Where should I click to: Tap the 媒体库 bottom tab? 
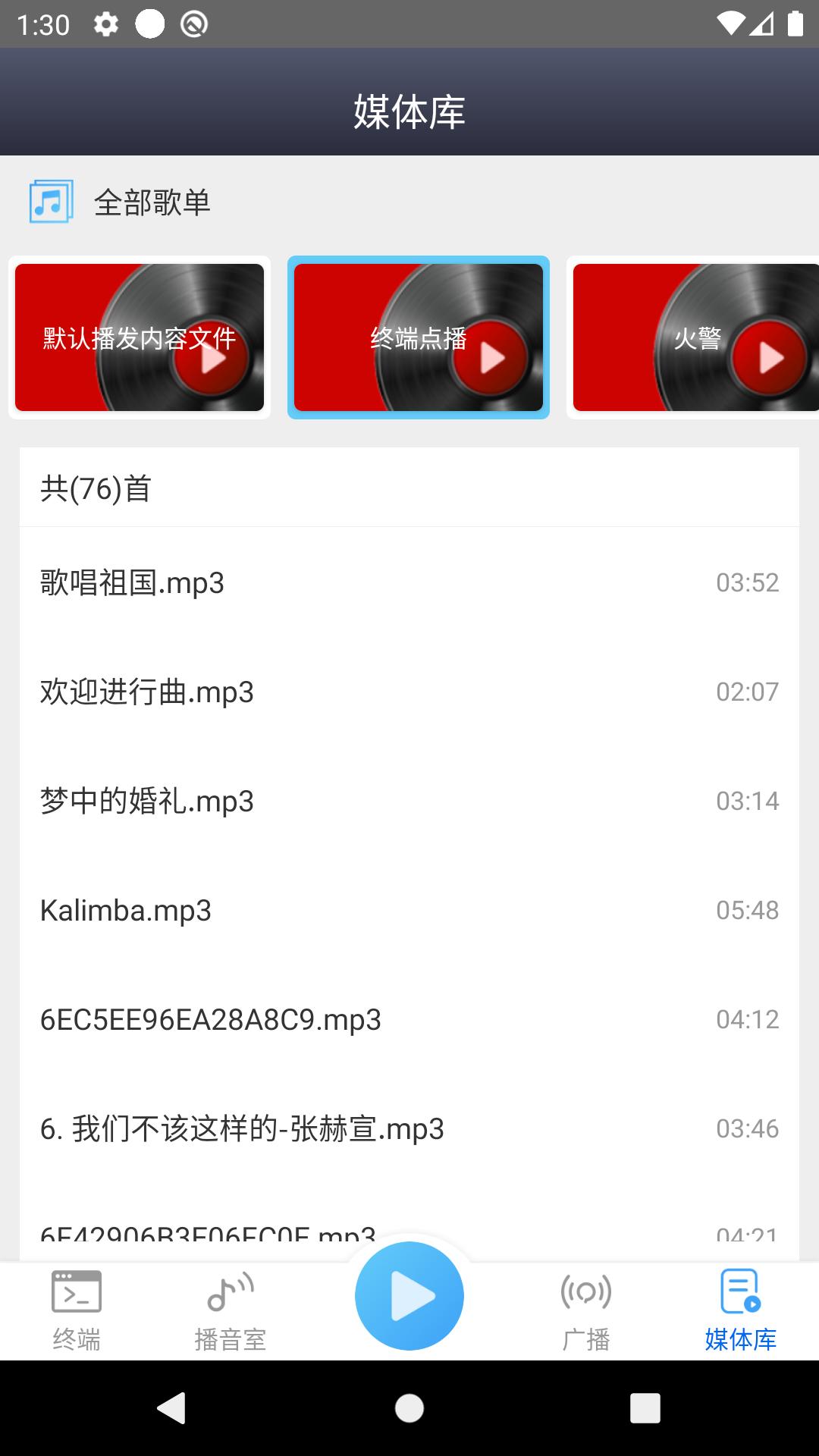[740, 1311]
